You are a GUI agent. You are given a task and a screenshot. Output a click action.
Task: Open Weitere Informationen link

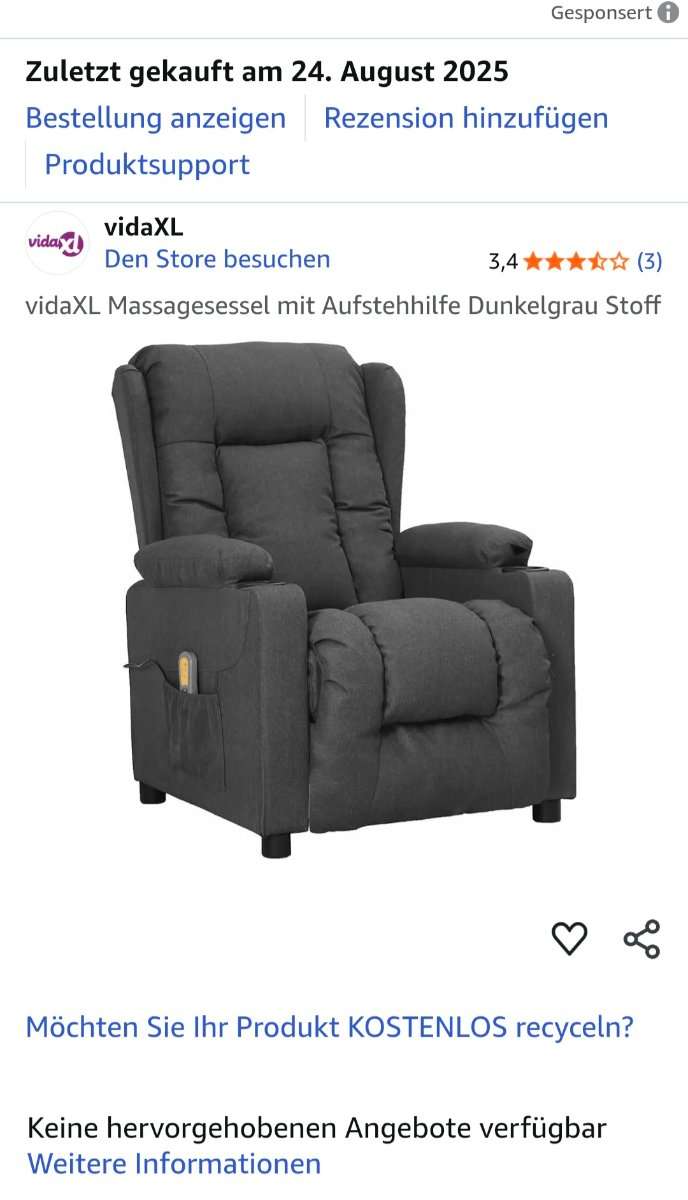[x=174, y=1164]
